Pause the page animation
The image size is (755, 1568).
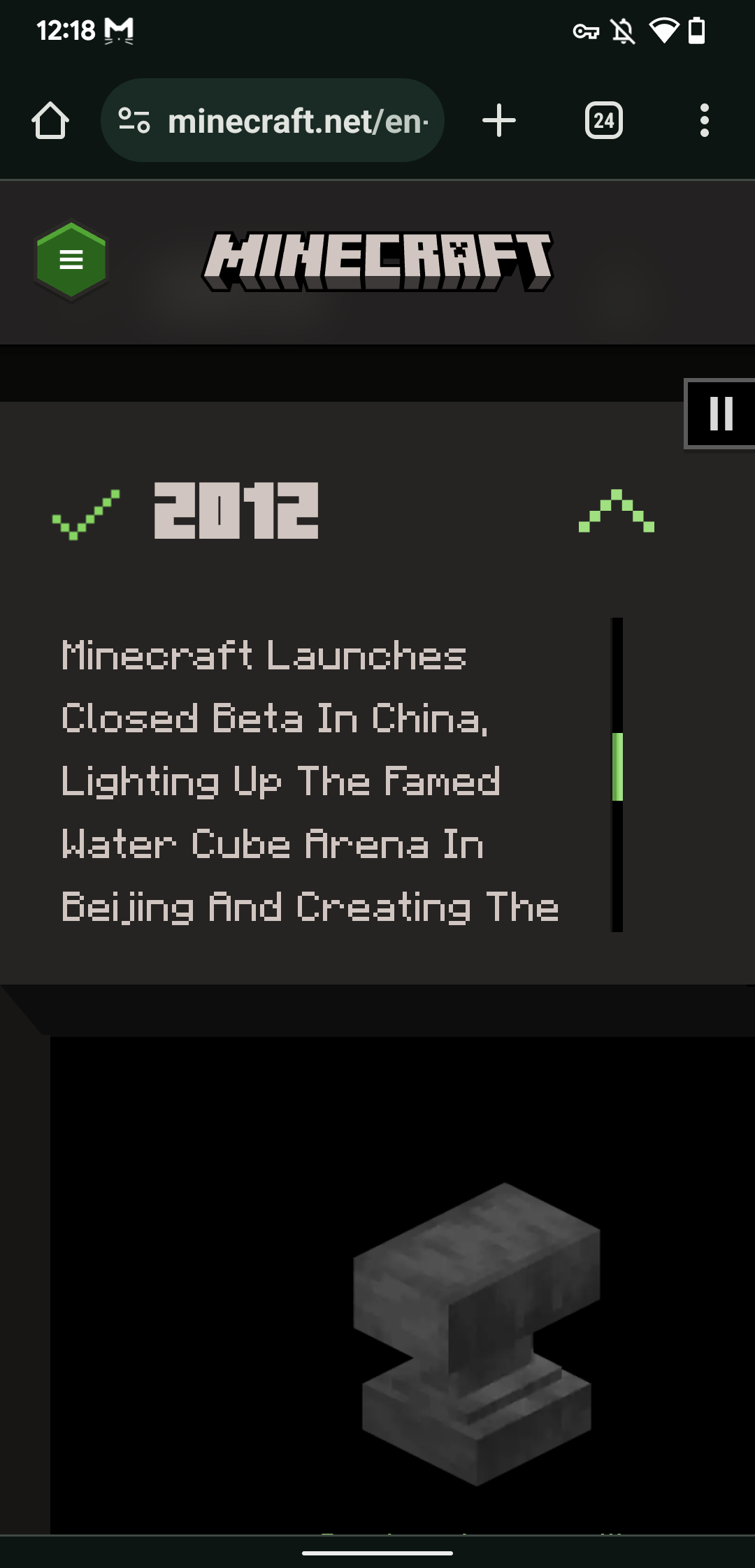point(721,414)
